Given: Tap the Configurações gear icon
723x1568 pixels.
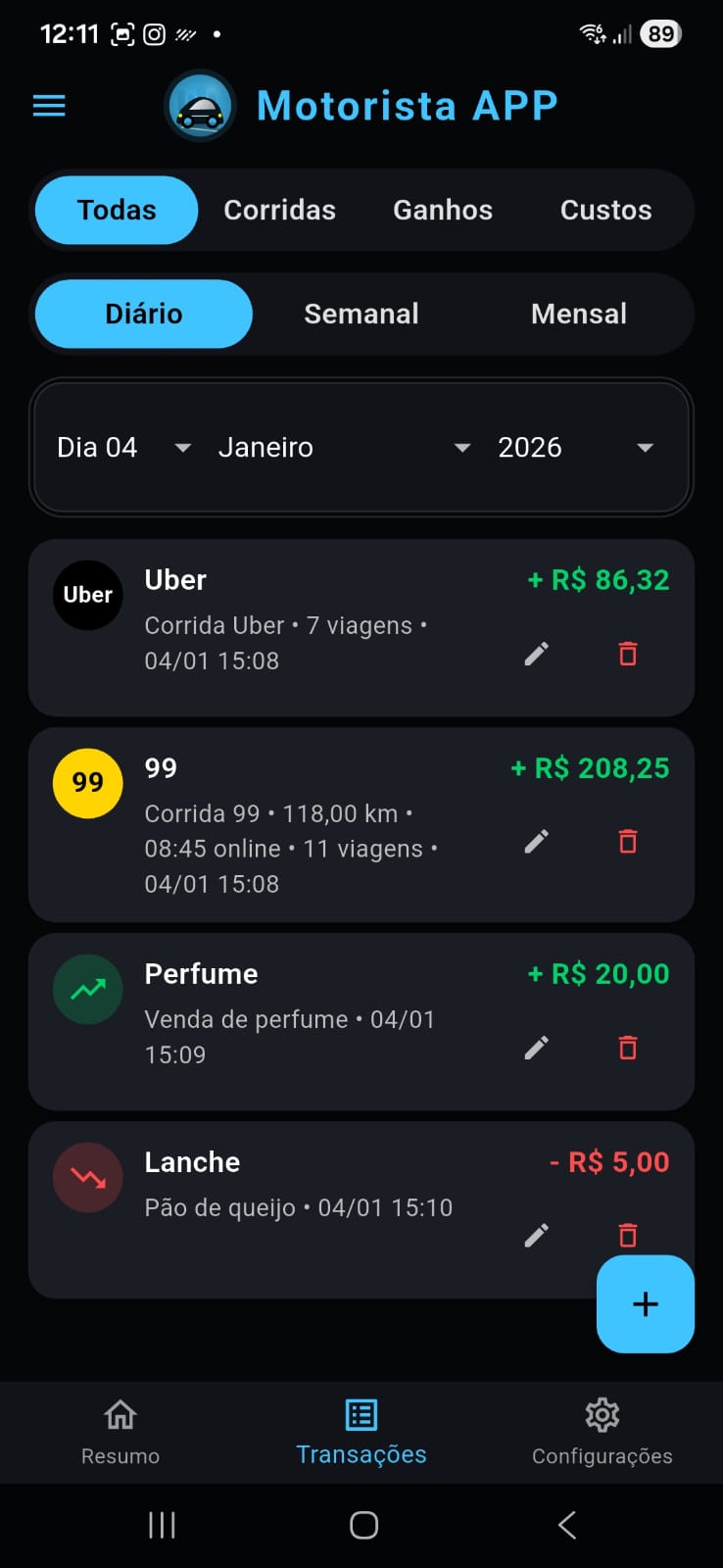Looking at the screenshot, I should [602, 1414].
